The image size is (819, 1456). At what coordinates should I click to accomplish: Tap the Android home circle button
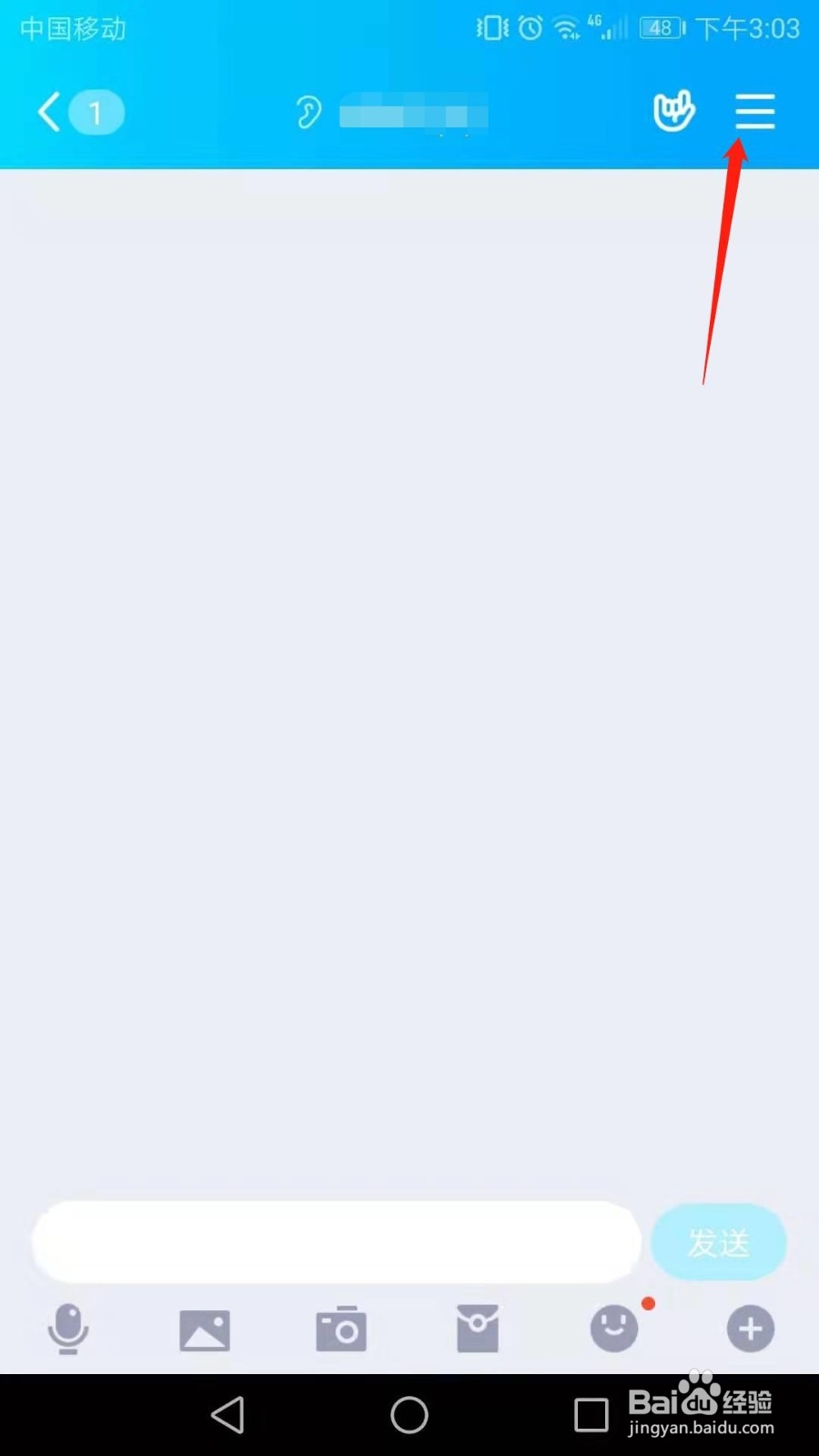pyautogui.click(x=409, y=1414)
